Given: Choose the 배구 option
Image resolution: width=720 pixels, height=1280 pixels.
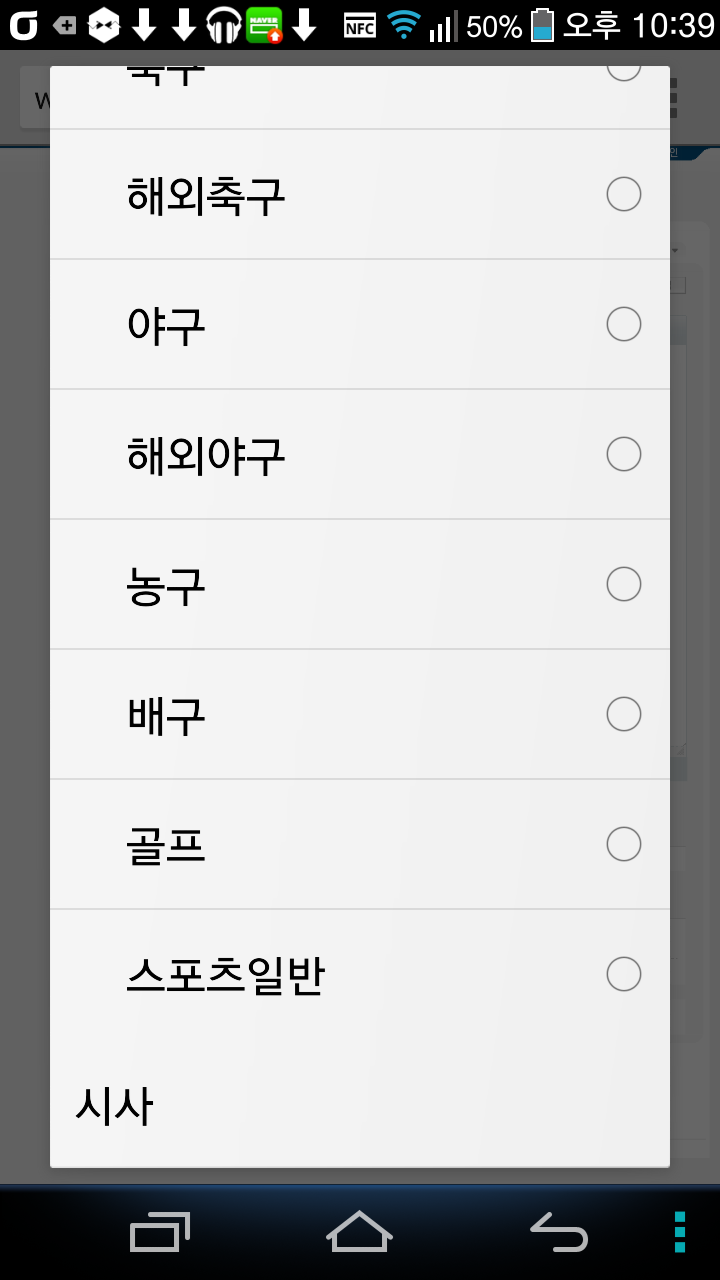Looking at the screenshot, I should (x=360, y=714).
